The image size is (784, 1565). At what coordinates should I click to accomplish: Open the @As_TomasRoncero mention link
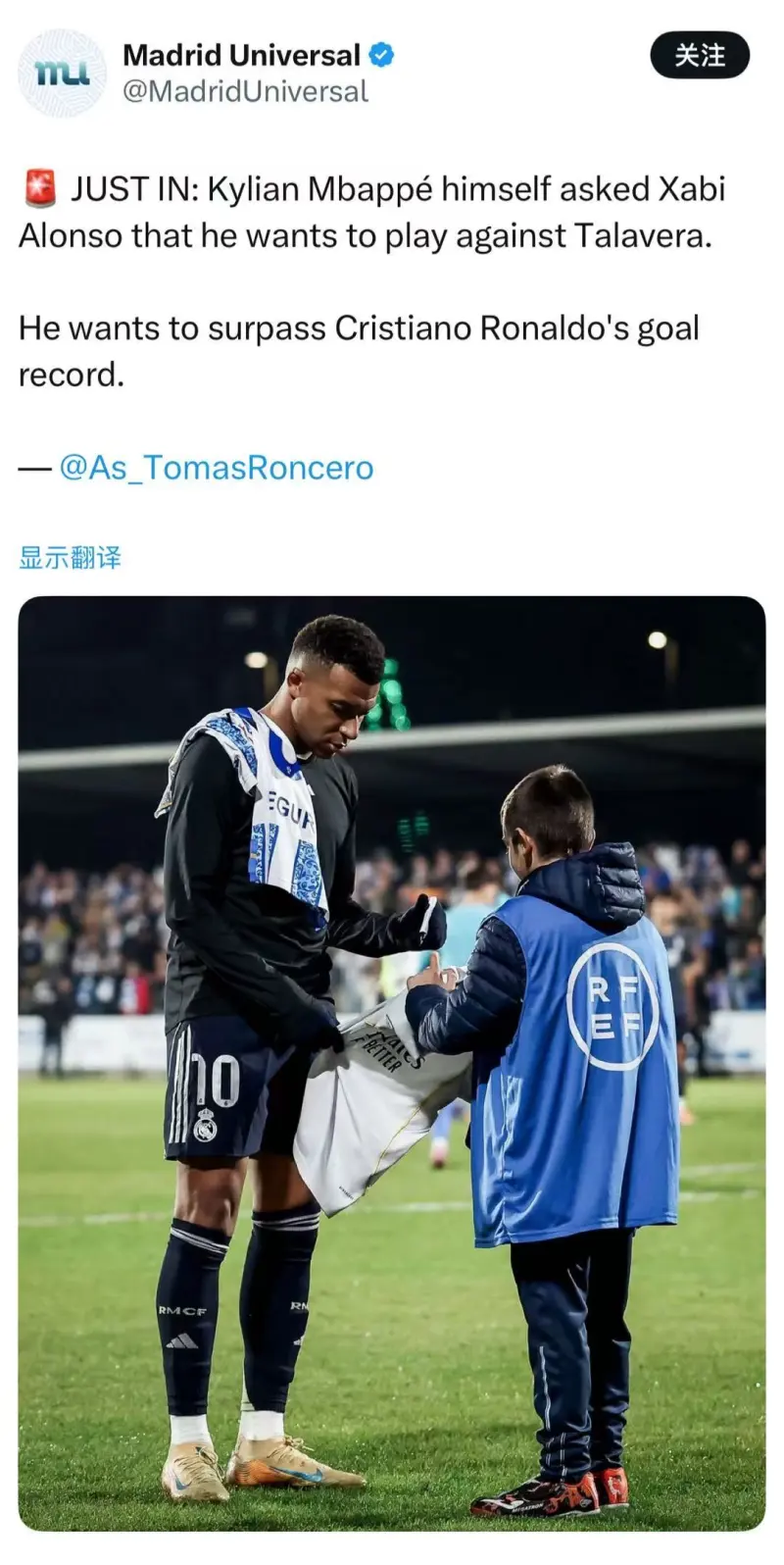217,467
